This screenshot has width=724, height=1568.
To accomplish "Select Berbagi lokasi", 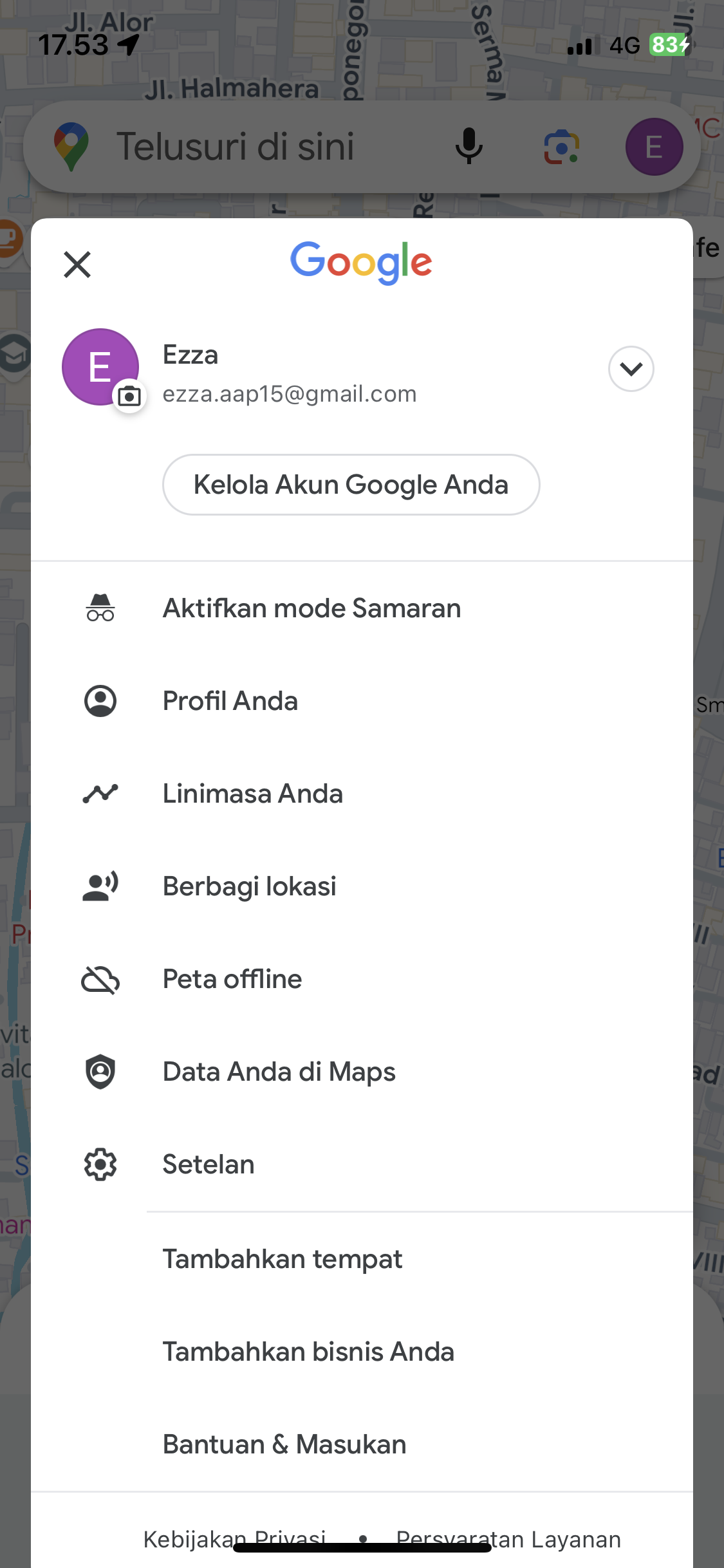I will click(362, 886).
